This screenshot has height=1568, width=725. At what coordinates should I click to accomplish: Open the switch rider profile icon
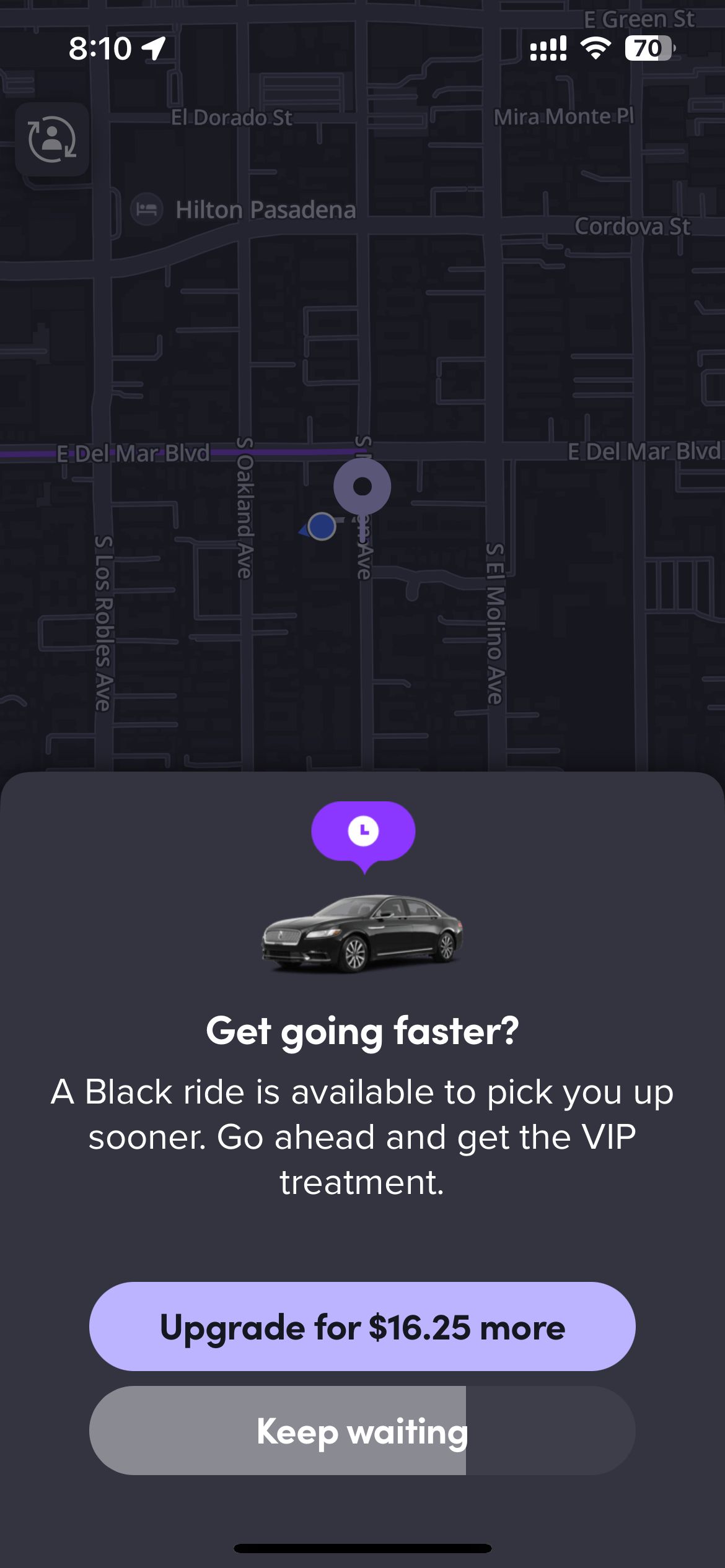click(52, 139)
